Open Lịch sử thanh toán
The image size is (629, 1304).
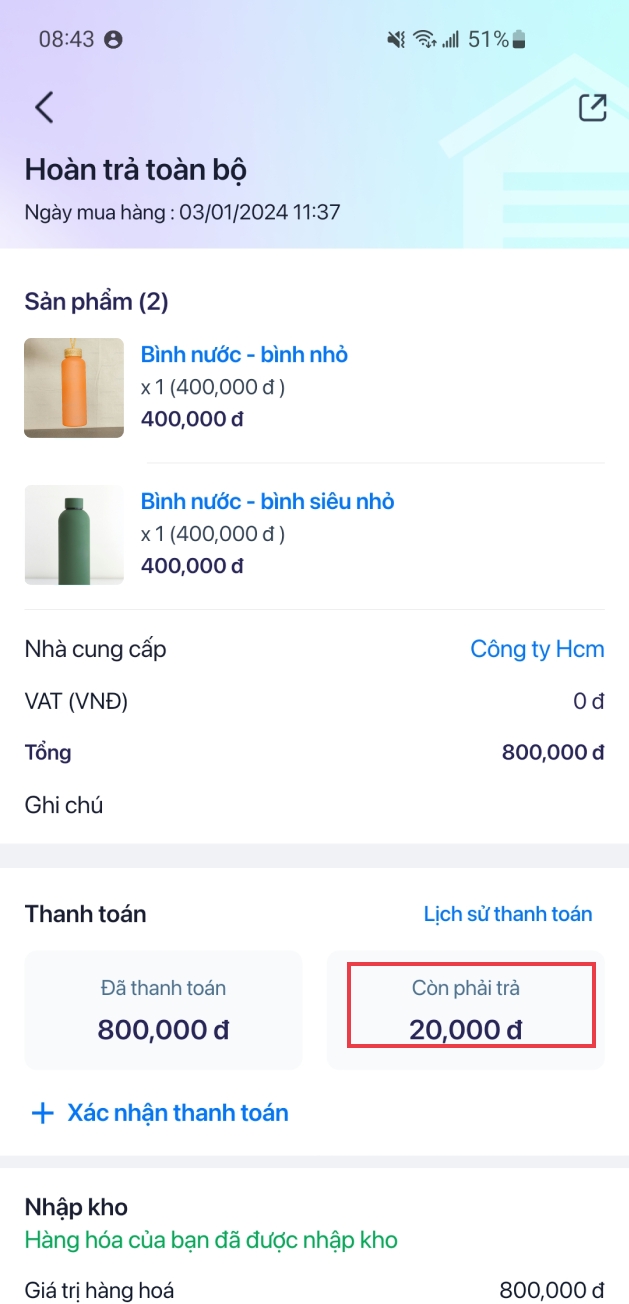[507, 914]
